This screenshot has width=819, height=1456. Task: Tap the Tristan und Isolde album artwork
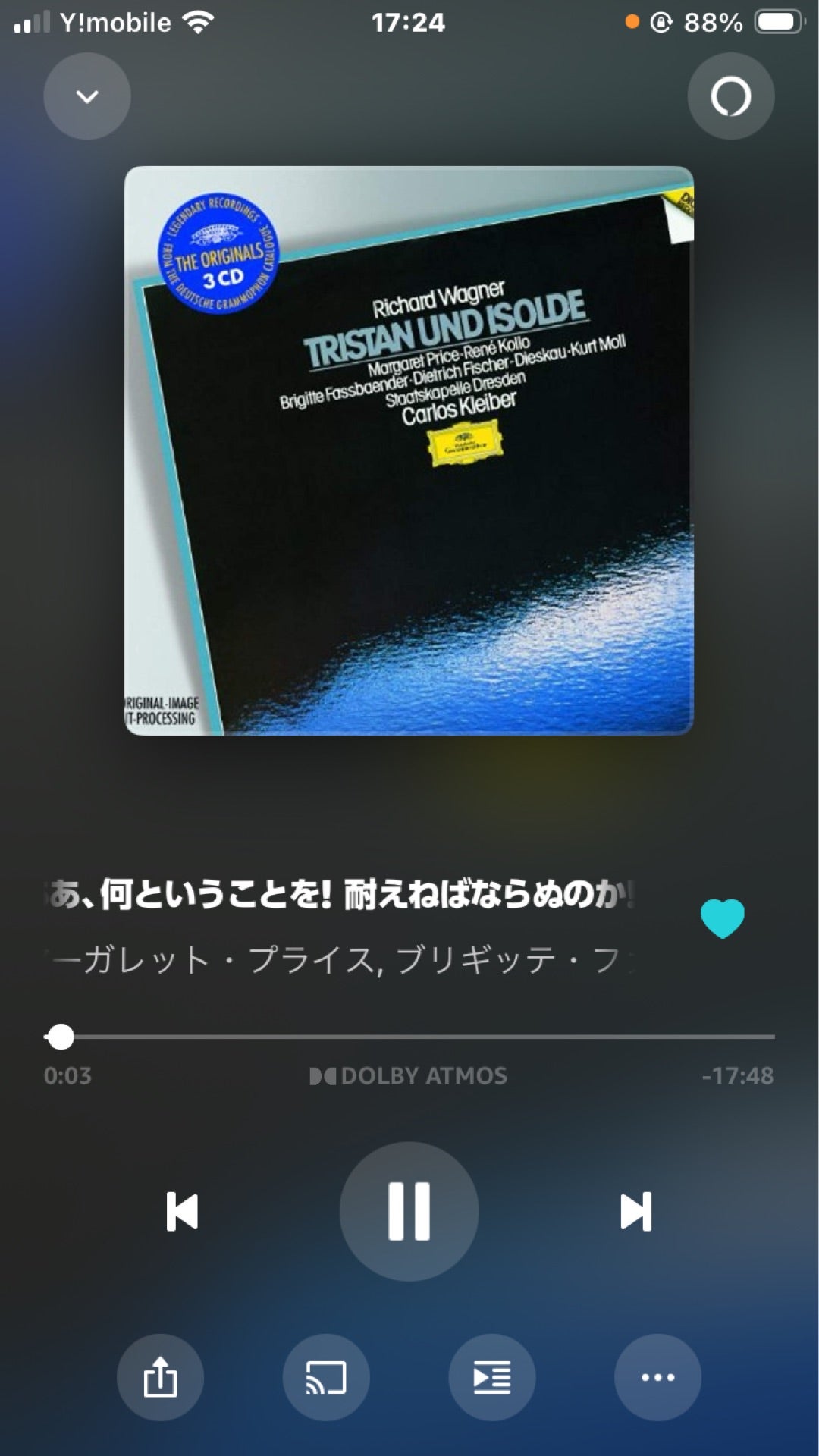[409, 450]
